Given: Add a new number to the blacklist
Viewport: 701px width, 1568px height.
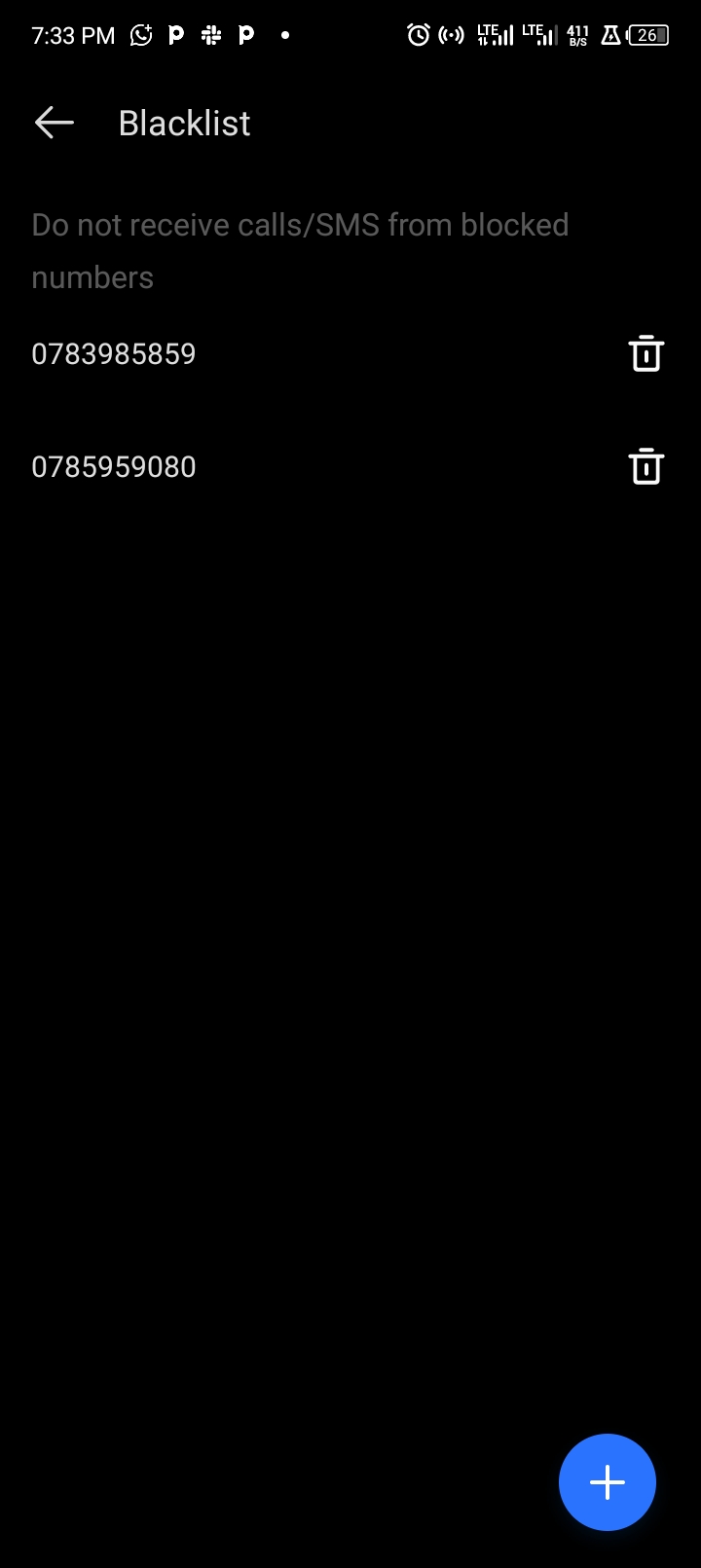Looking at the screenshot, I should 607,1481.
